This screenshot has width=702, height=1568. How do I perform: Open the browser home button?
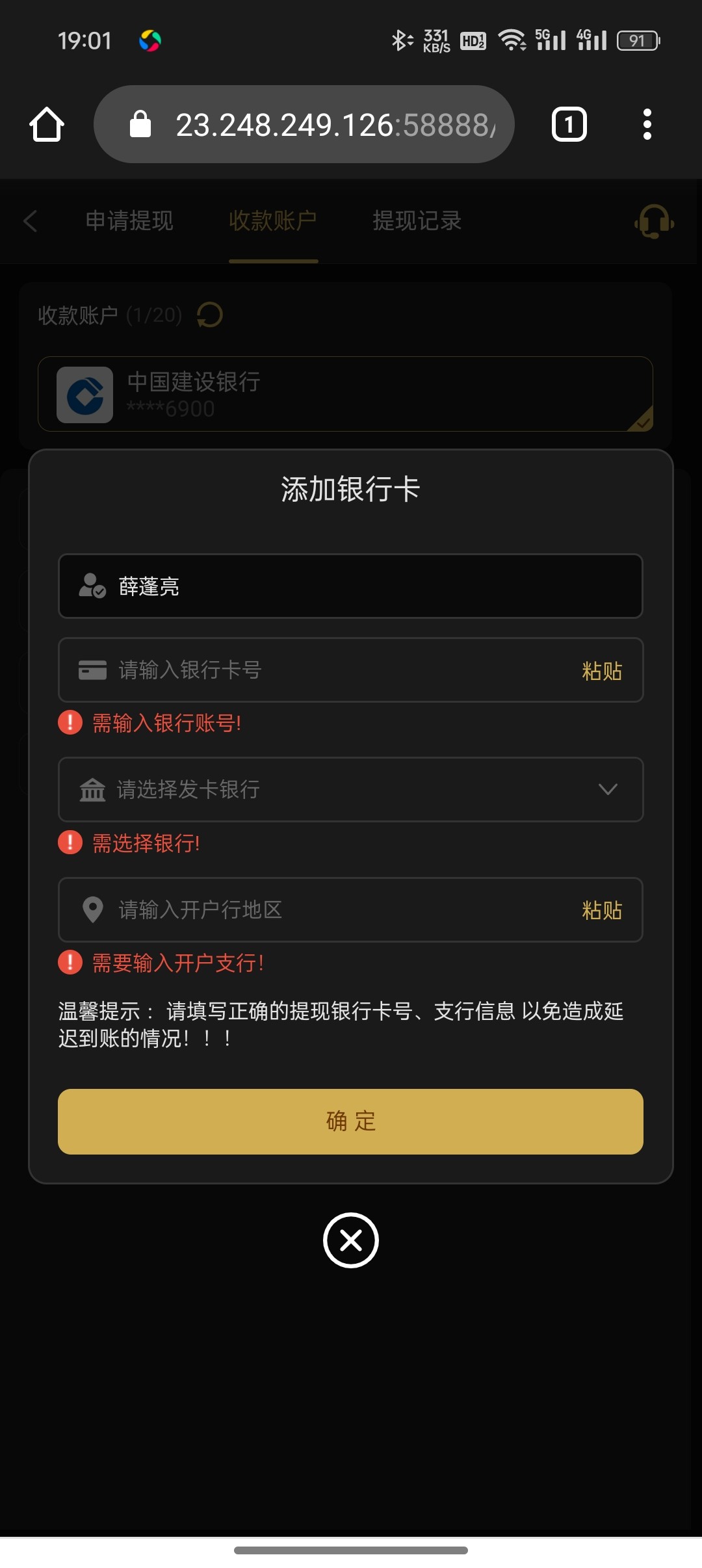click(x=47, y=124)
